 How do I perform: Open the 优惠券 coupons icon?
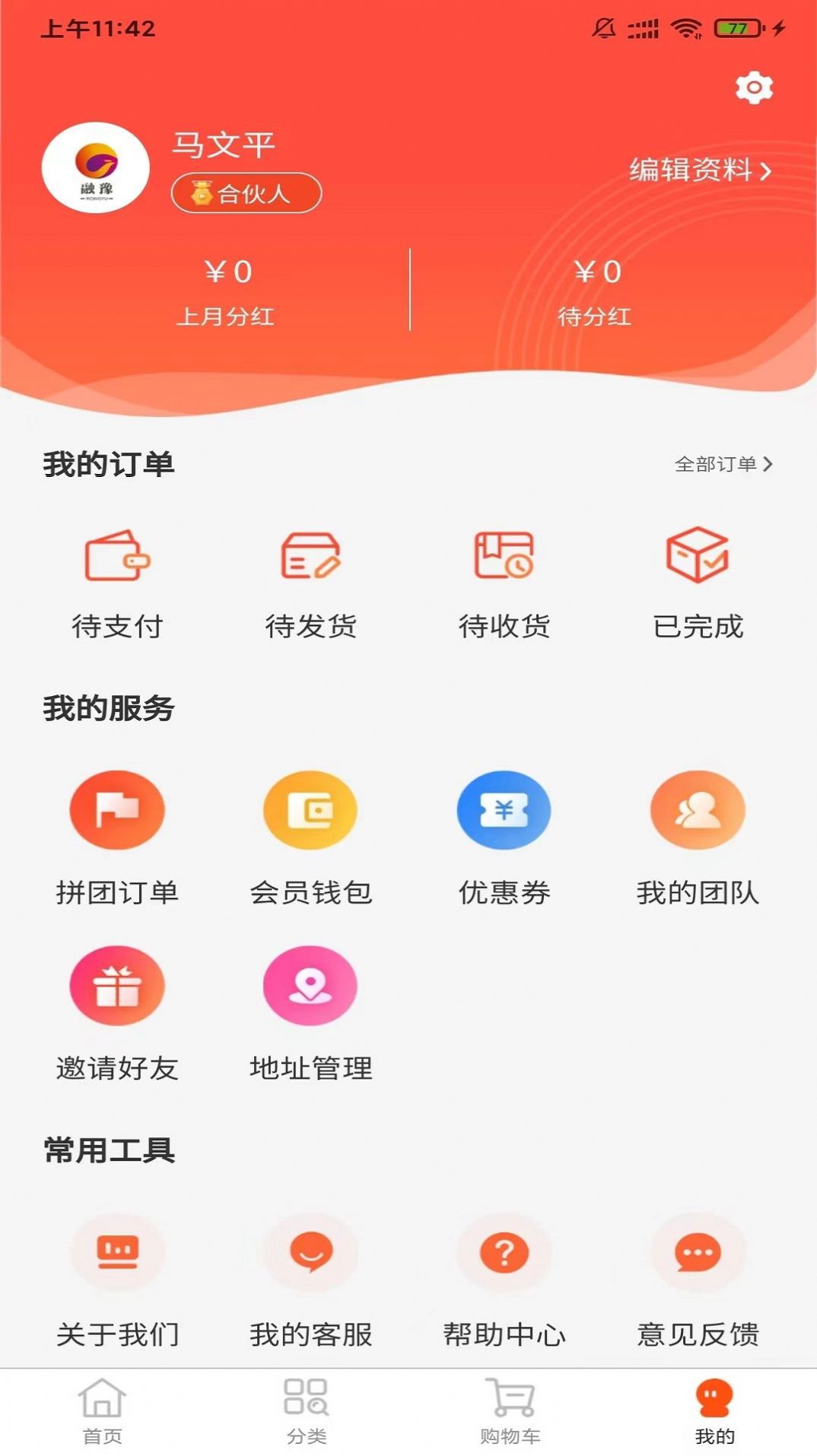coord(504,809)
